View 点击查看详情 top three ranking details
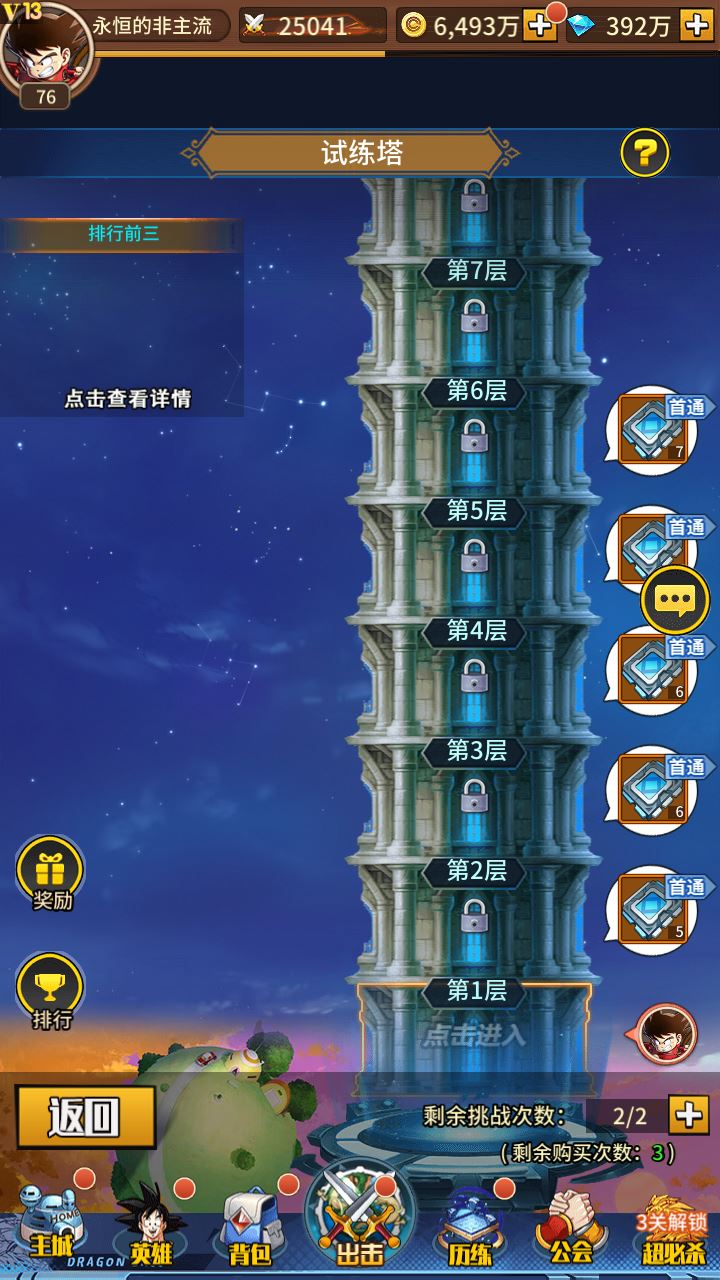This screenshot has width=720, height=1280. point(127,399)
